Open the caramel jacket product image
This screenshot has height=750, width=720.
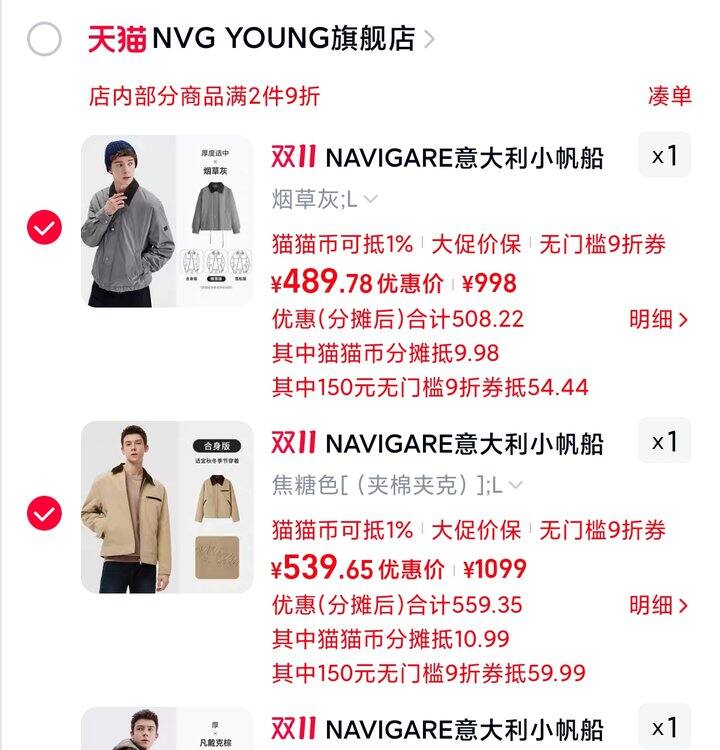(167, 506)
